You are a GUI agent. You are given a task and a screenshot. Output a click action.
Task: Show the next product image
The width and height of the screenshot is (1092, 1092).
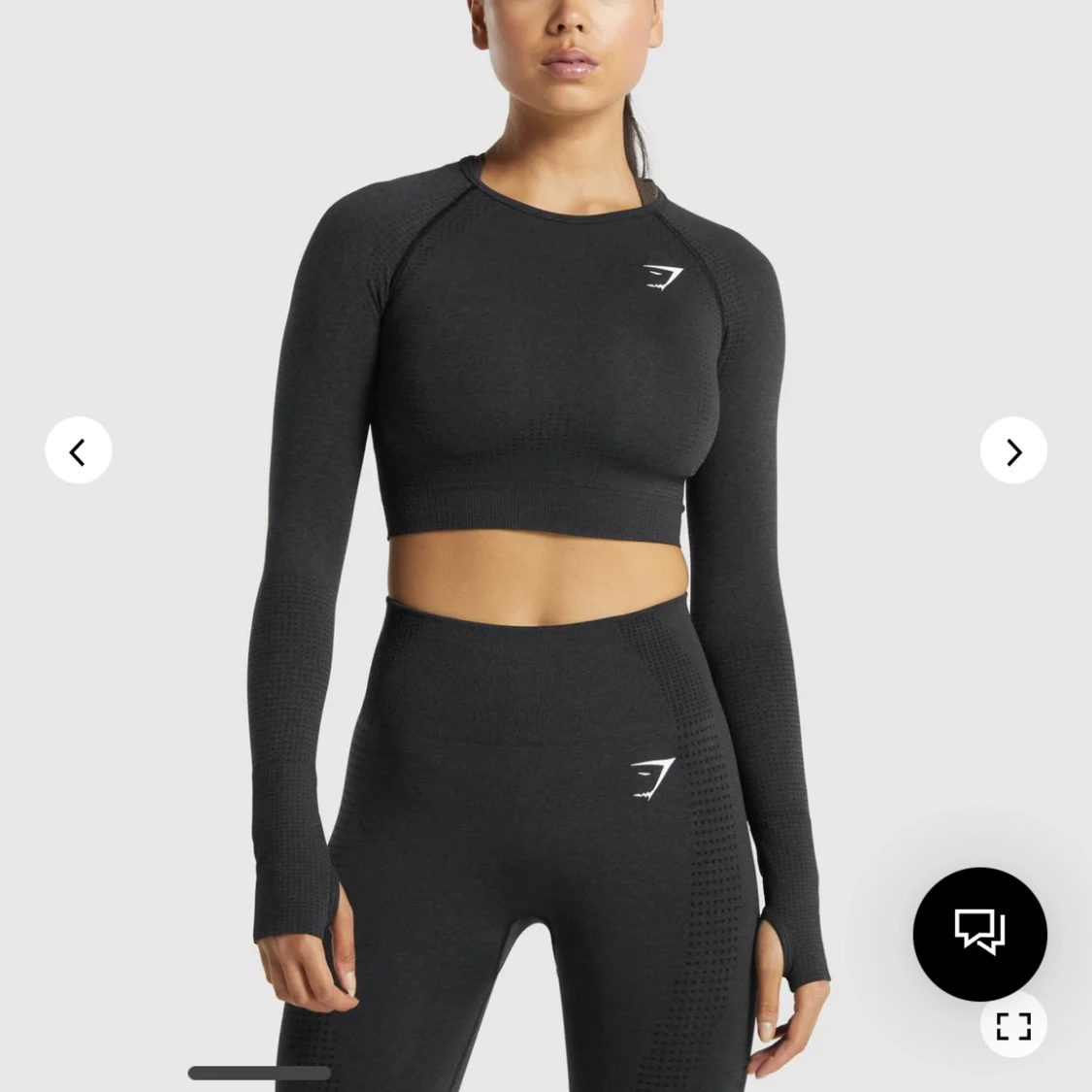(1013, 451)
